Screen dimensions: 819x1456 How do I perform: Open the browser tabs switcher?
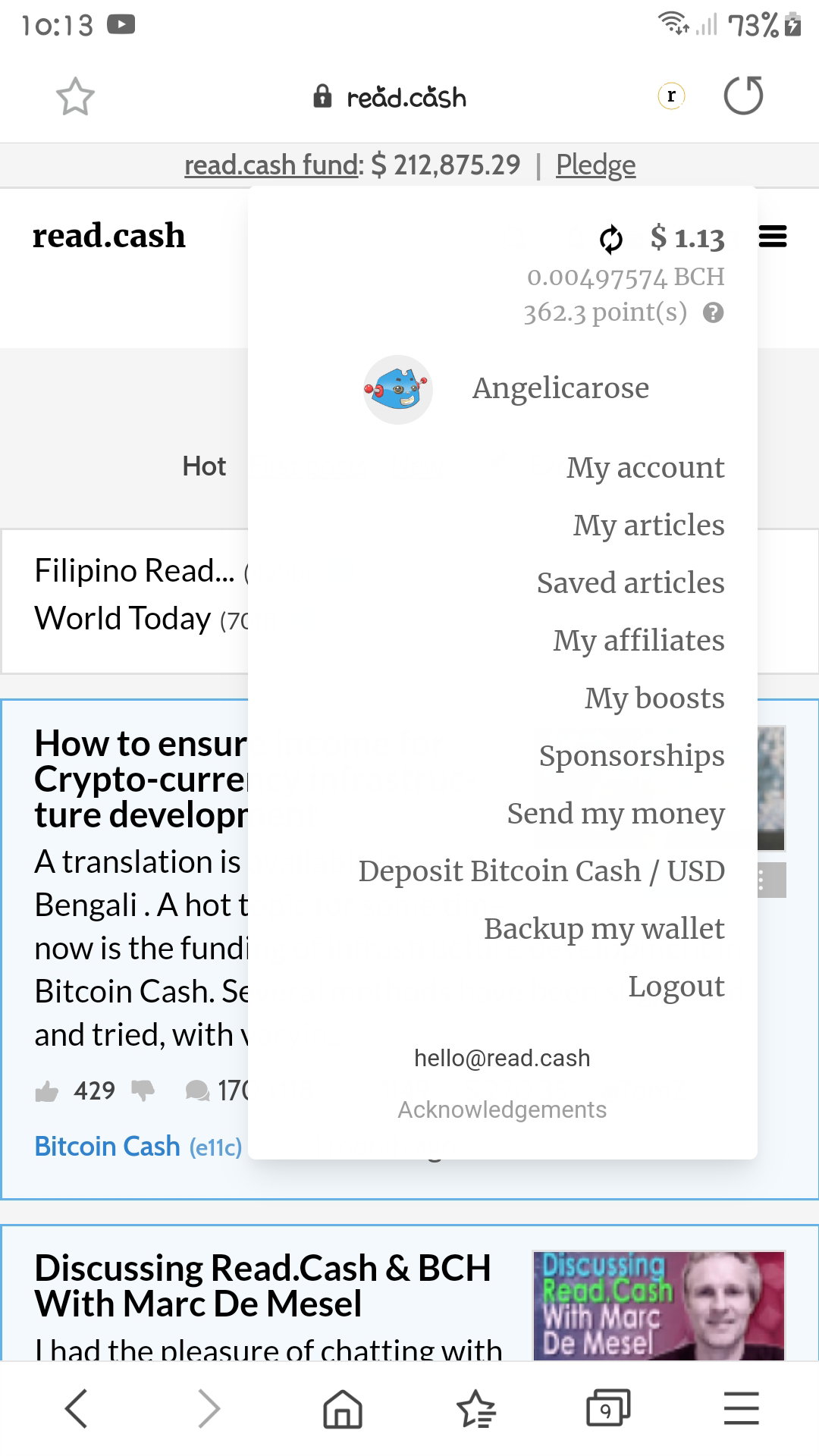pos(608,1408)
